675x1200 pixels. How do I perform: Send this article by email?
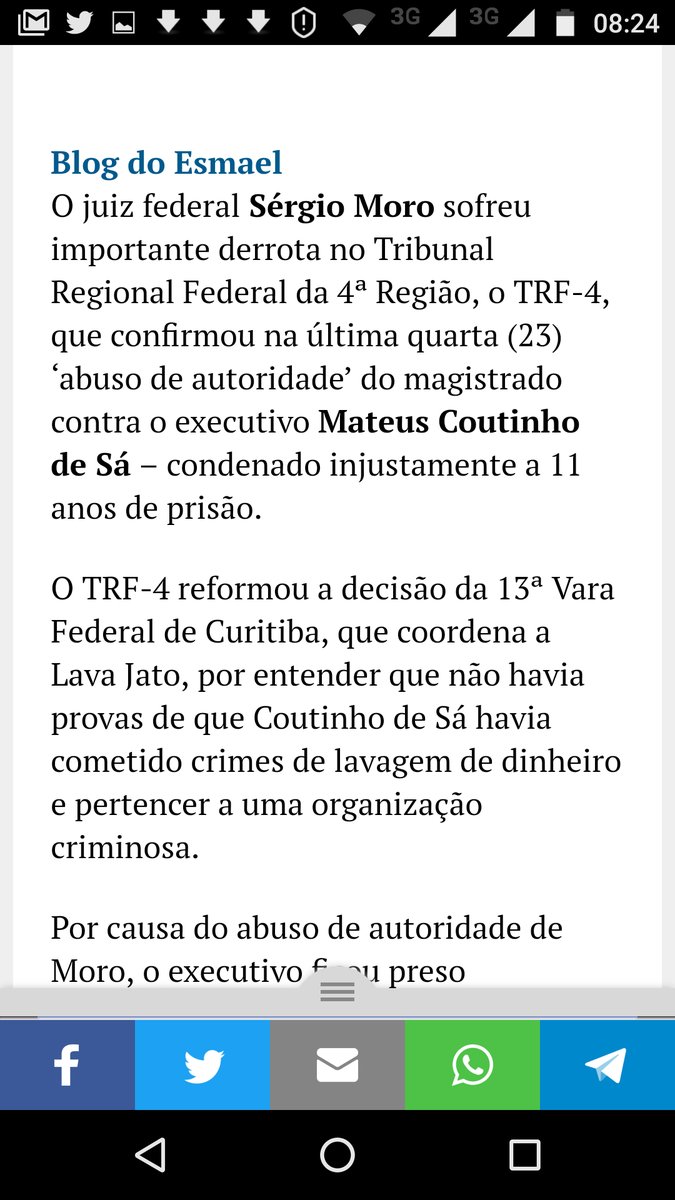click(x=337, y=1065)
